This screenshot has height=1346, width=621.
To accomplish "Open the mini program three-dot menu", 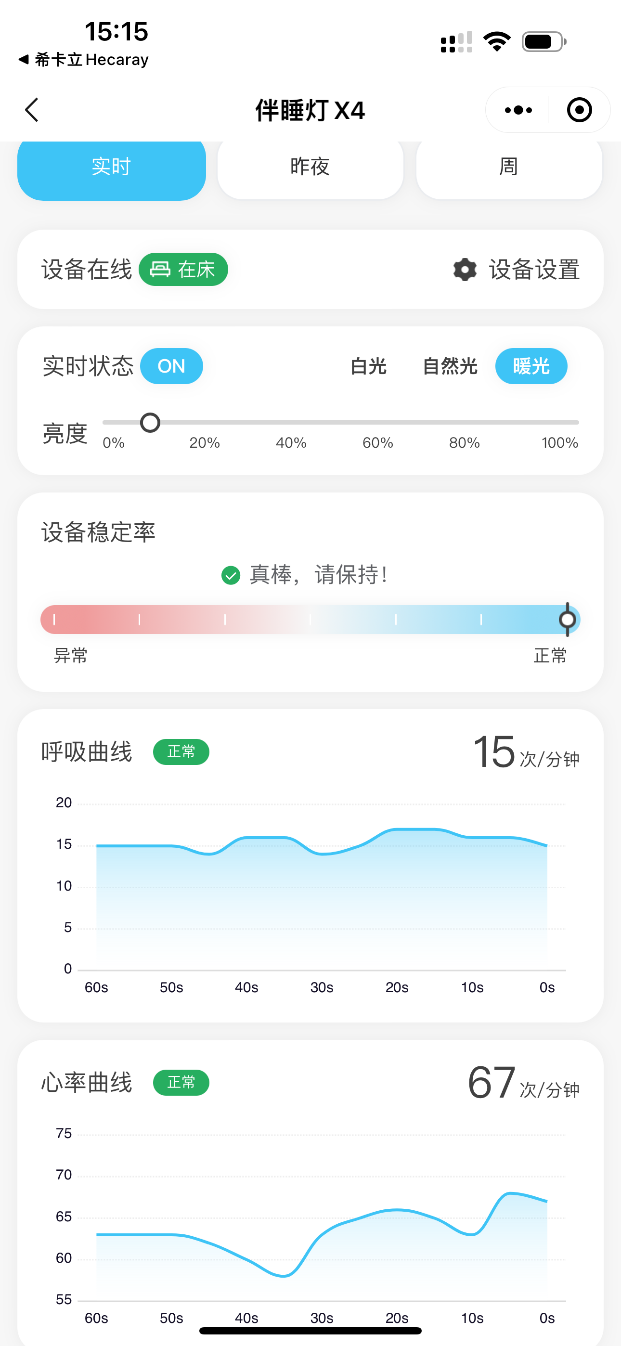I will pos(517,110).
